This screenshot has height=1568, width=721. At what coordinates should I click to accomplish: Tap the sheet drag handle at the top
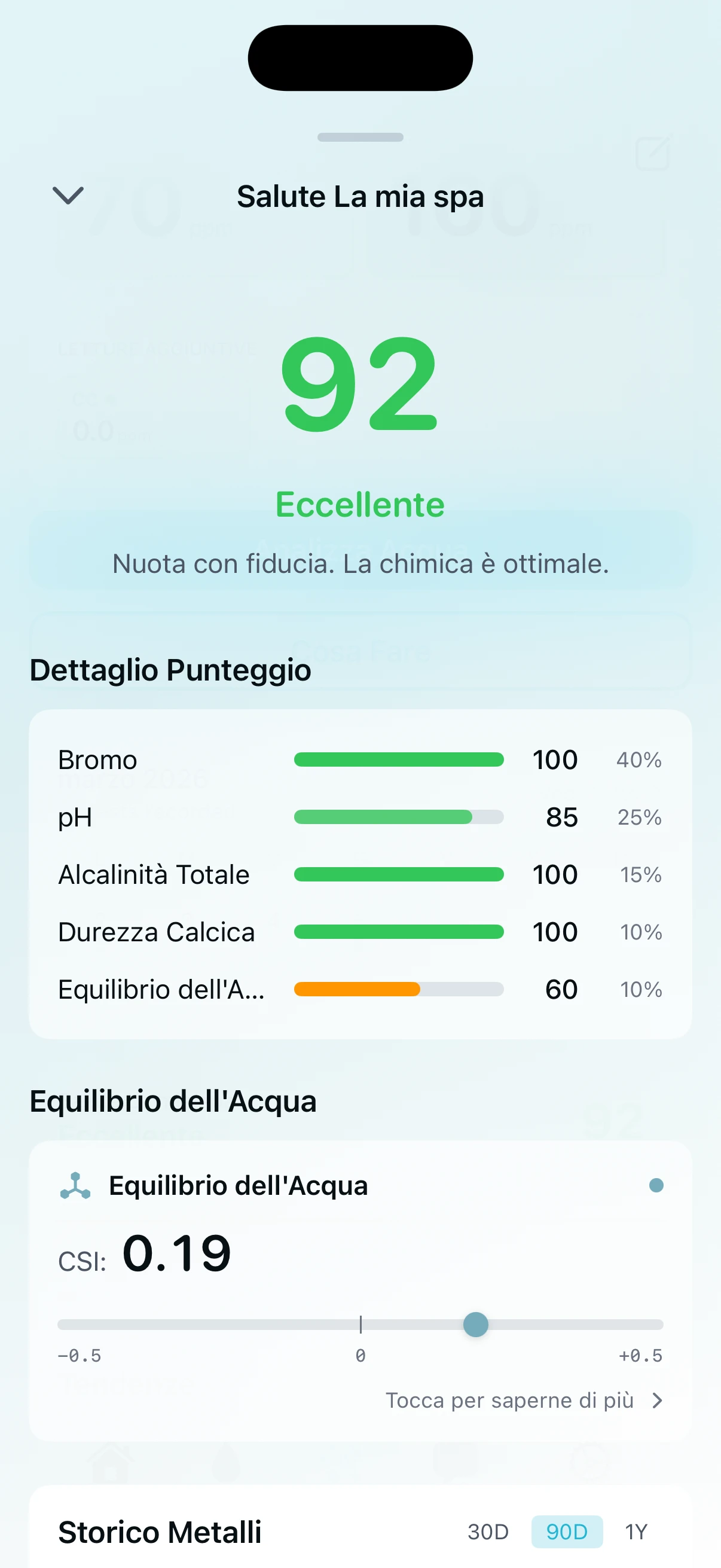point(360,138)
